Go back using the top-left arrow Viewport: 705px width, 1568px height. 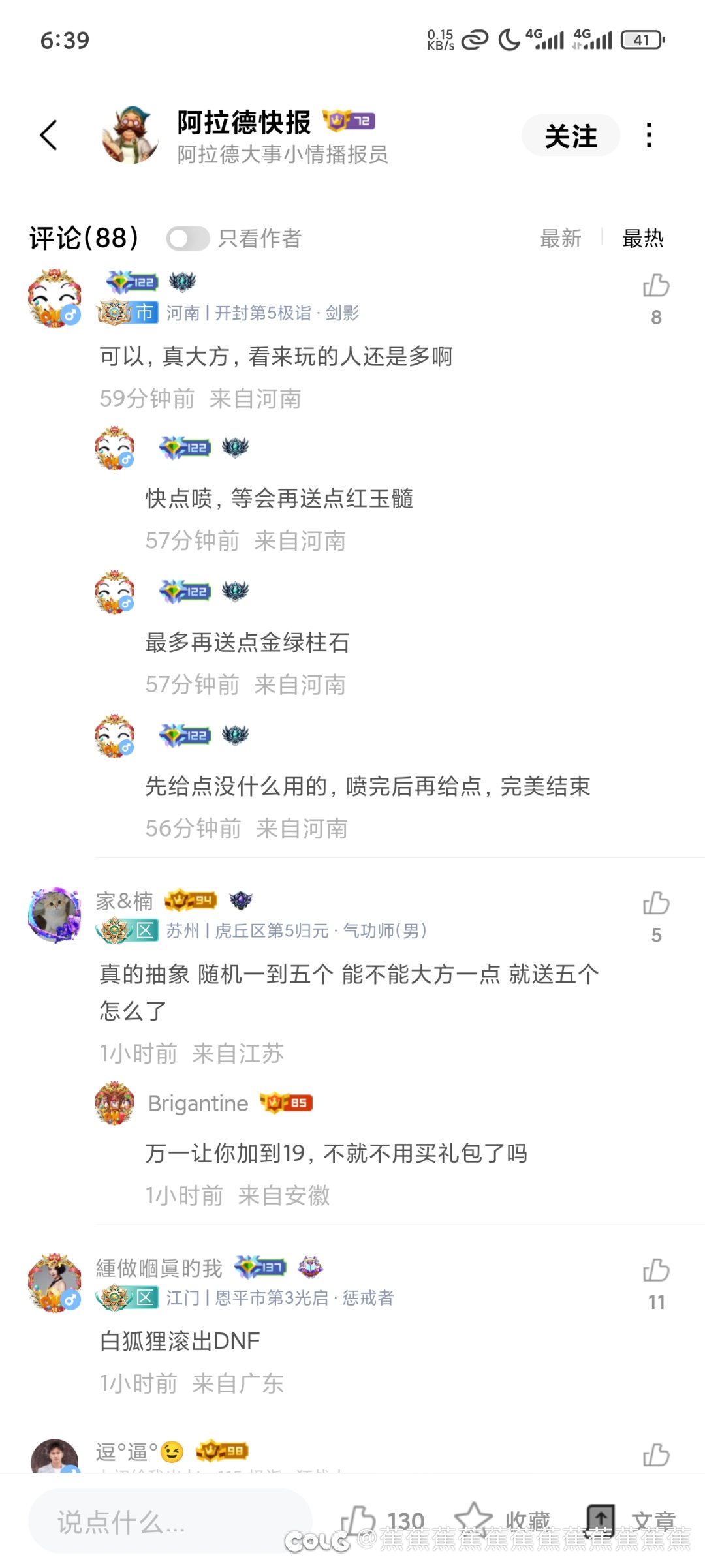click(x=49, y=135)
